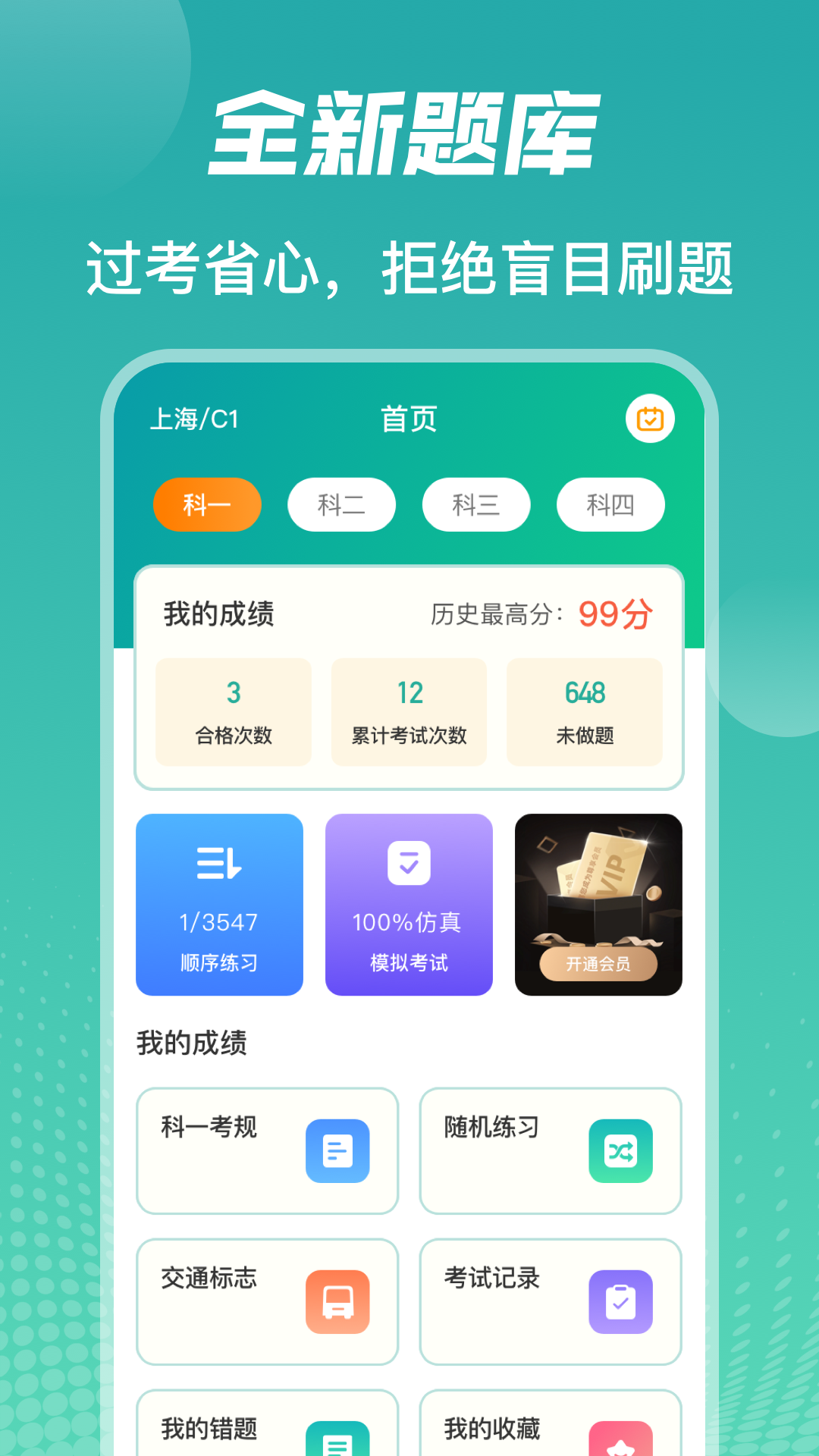The height and width of the screenshot is (1456, 819).
Task: Switch to the 科二 tab
Action: [340, 504]
